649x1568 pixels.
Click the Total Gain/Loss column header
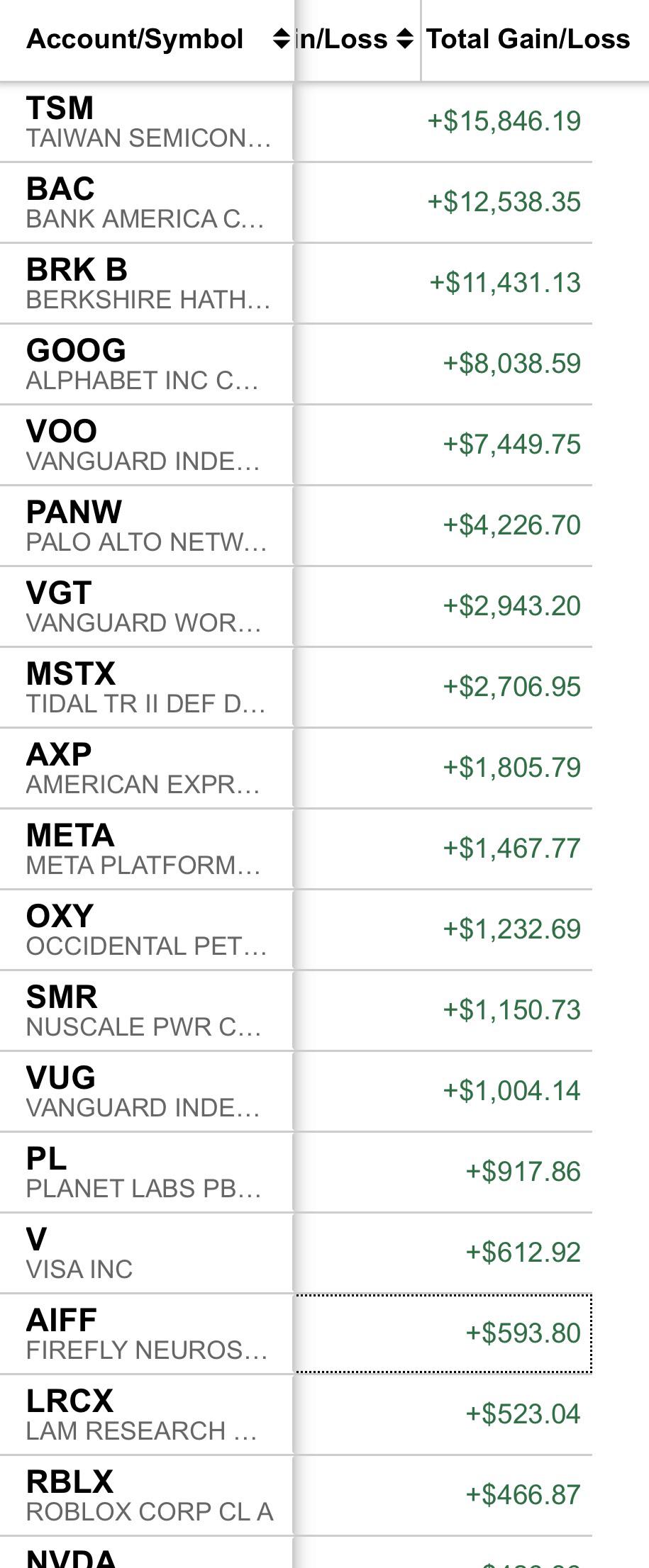[528, 40]
